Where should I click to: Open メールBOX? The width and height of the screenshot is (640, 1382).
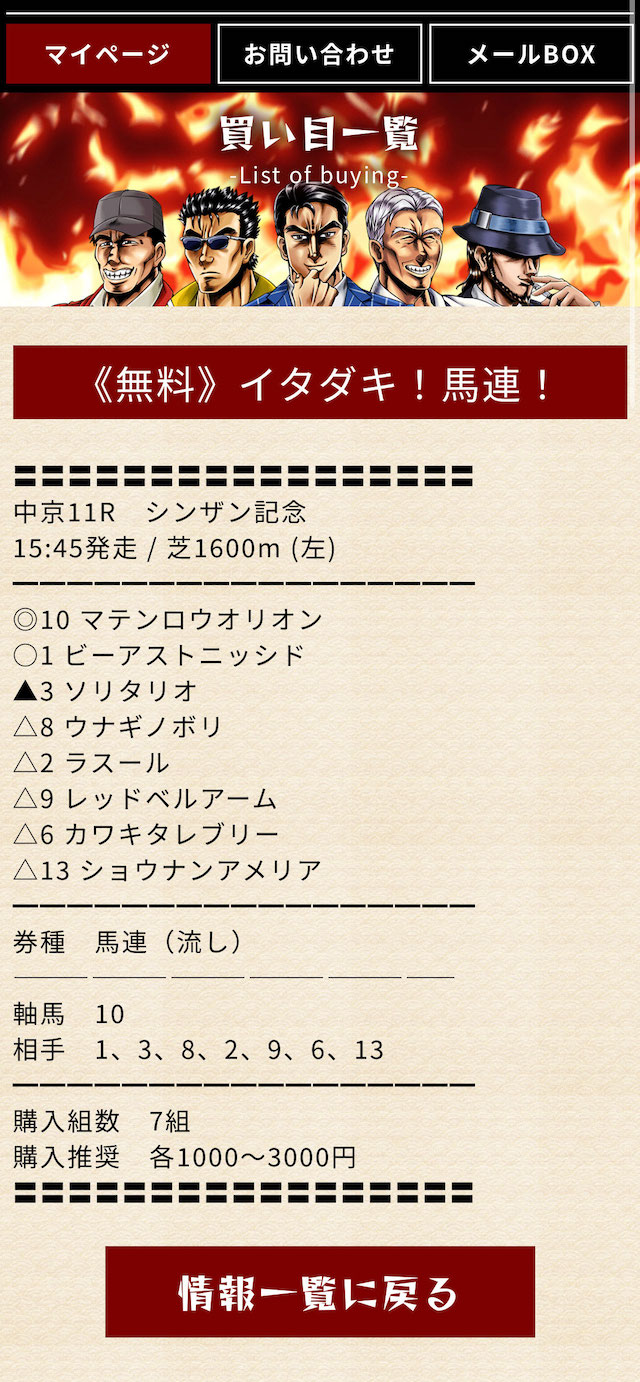(532, 54)
